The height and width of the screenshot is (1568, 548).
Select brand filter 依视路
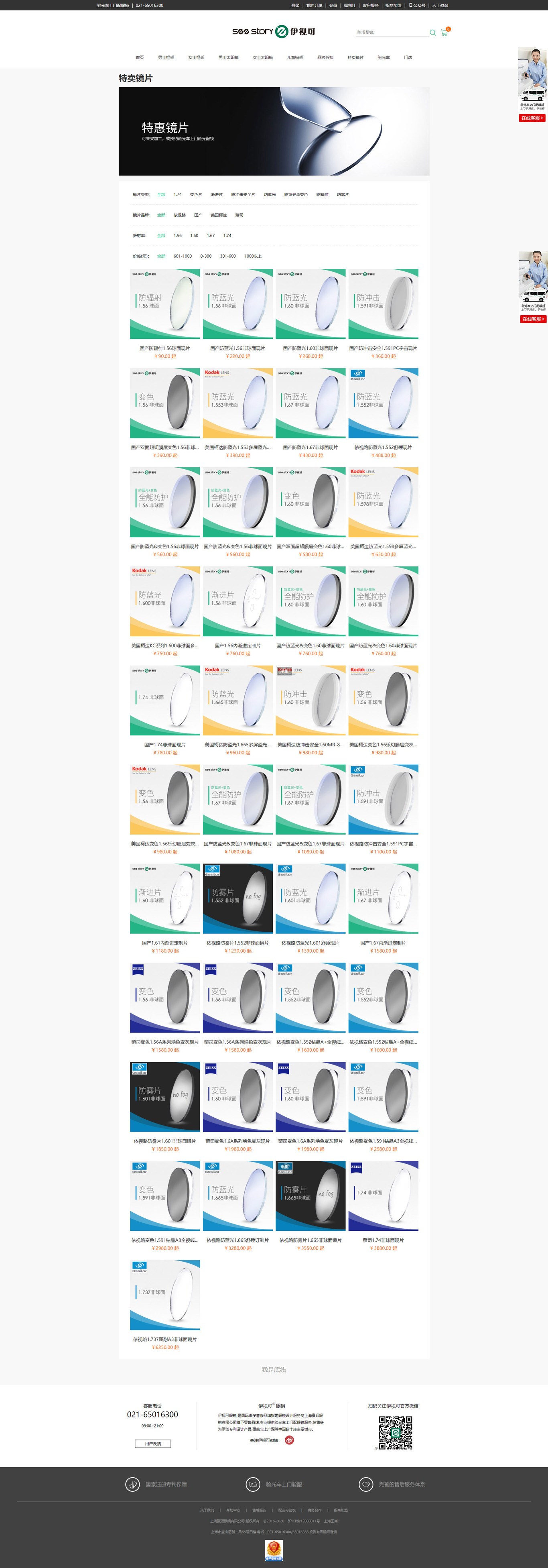pos(179,215)
